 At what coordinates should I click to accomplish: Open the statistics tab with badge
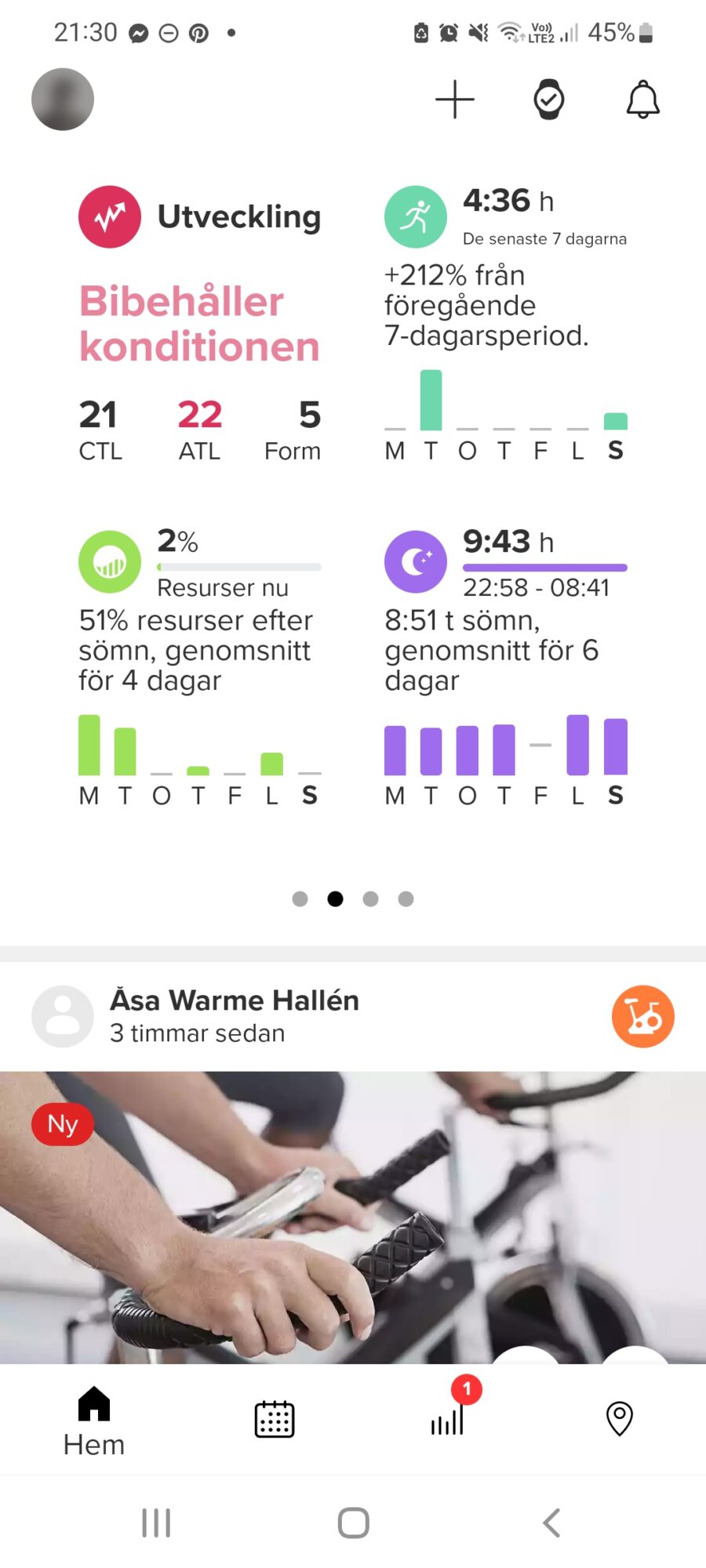[x=449, y=1419]
